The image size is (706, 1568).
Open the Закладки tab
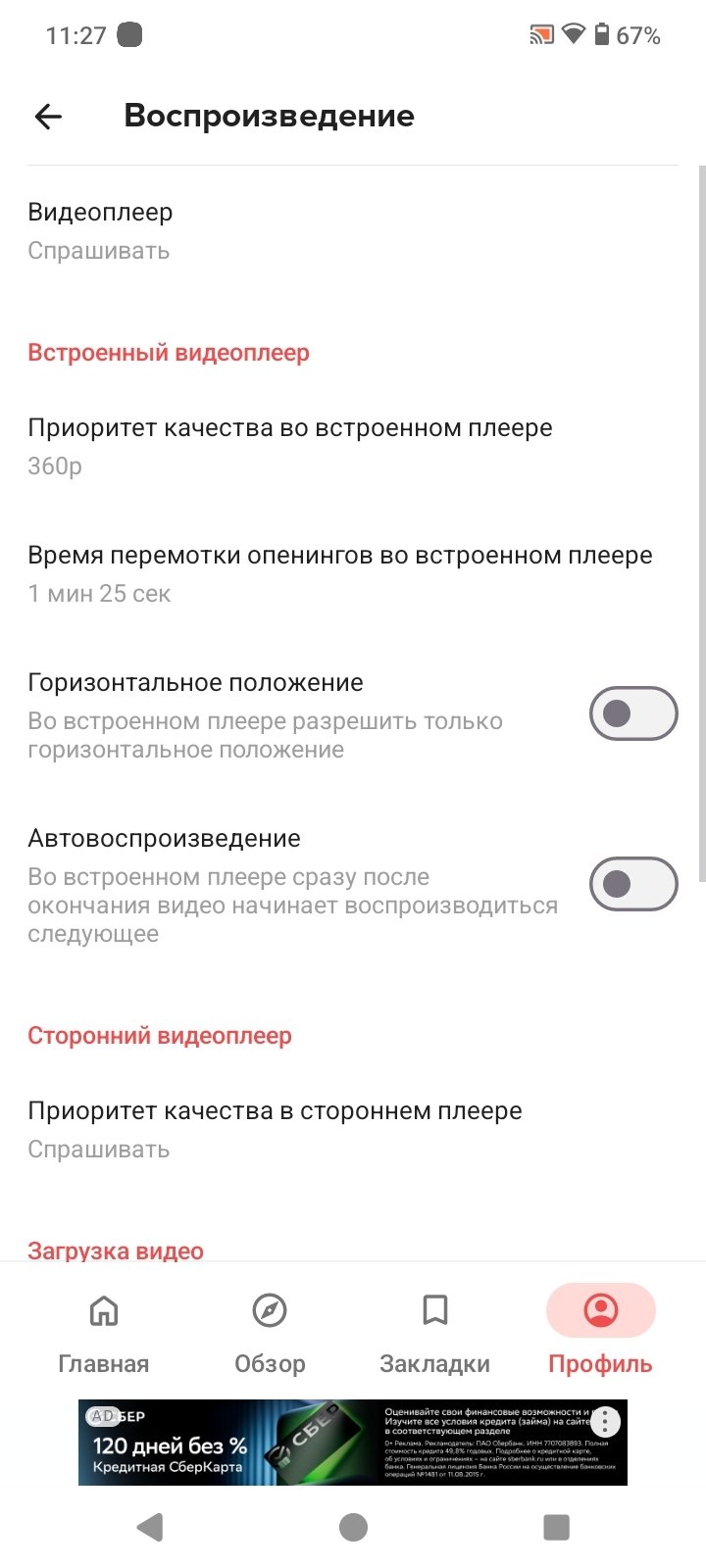coord(434,1333)
